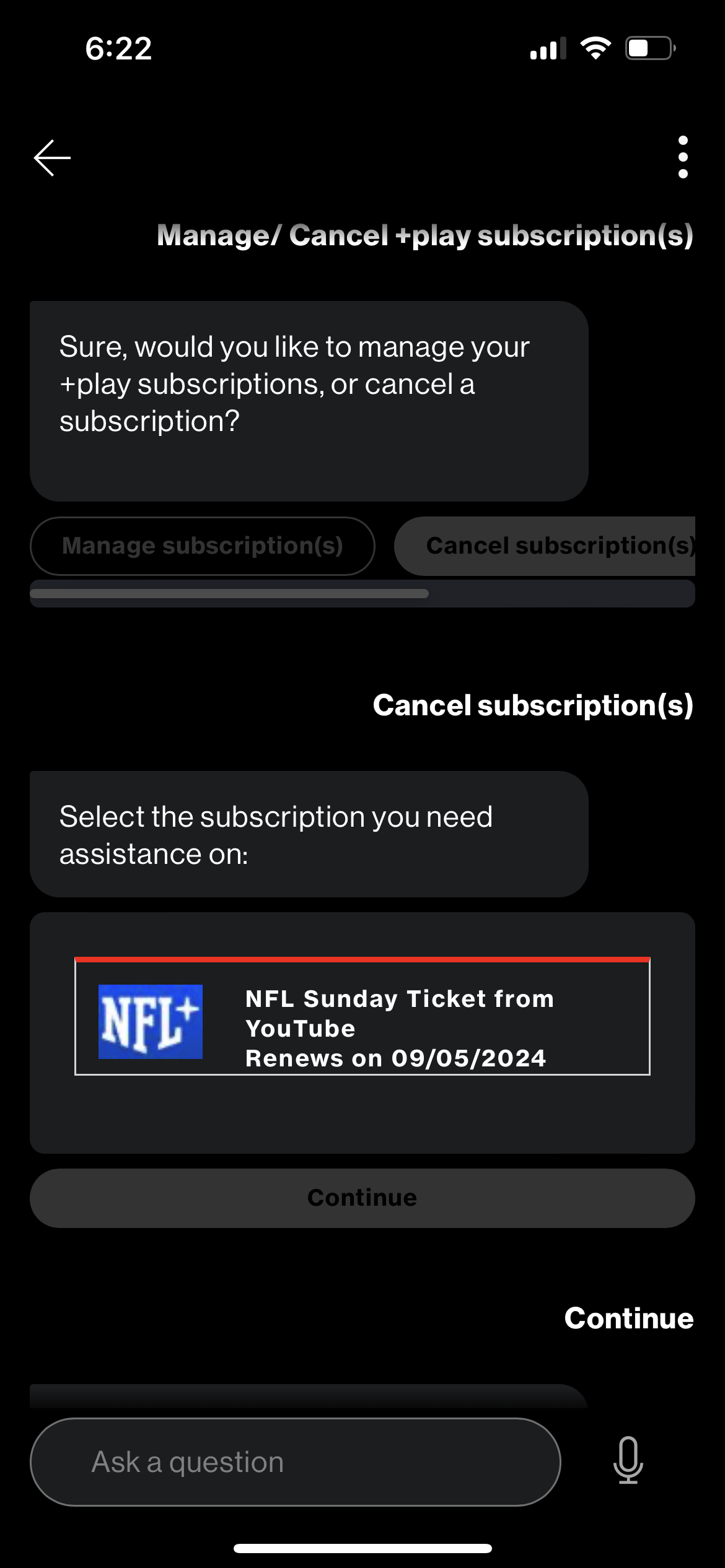The image size is (725, 1568).
Task: Open the three-dot overflow menu
Action: pos(683,157)
